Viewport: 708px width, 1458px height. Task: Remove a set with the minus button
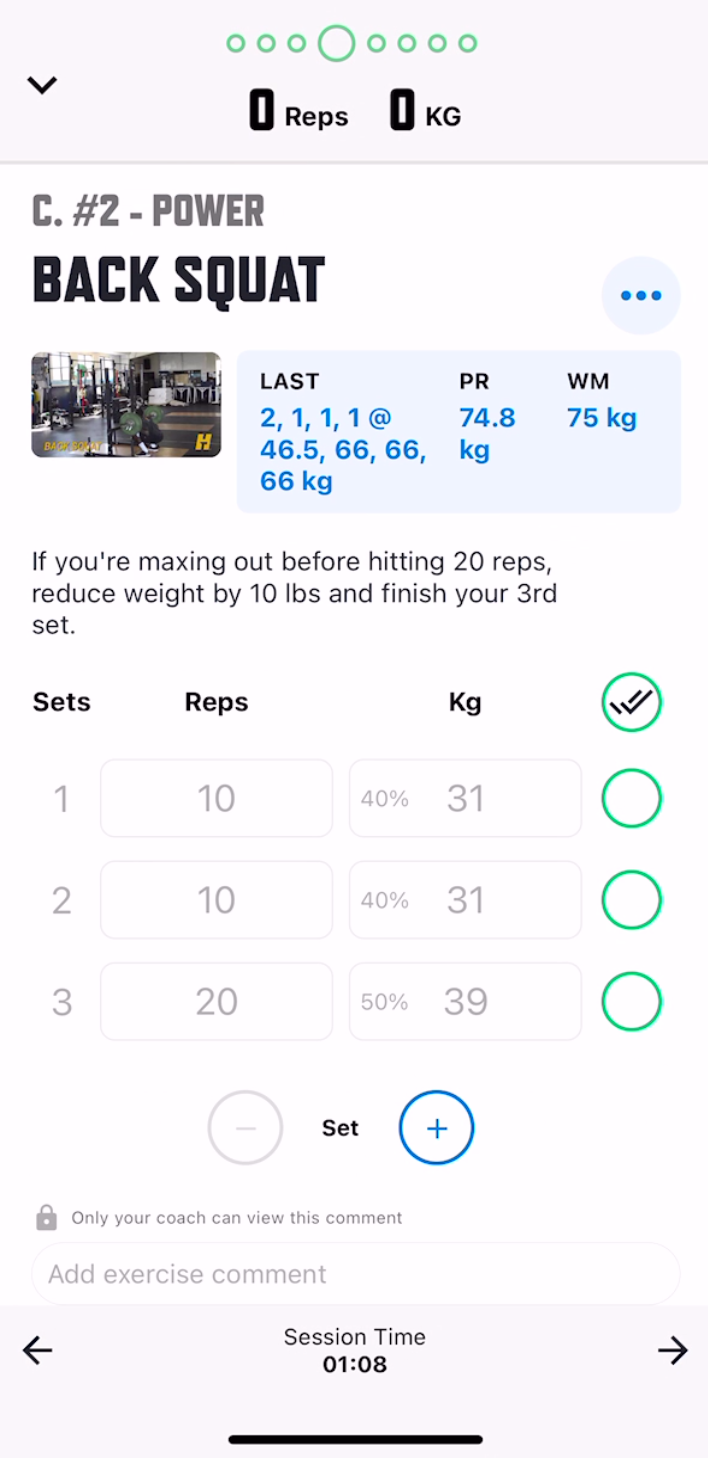(246, 1128)
